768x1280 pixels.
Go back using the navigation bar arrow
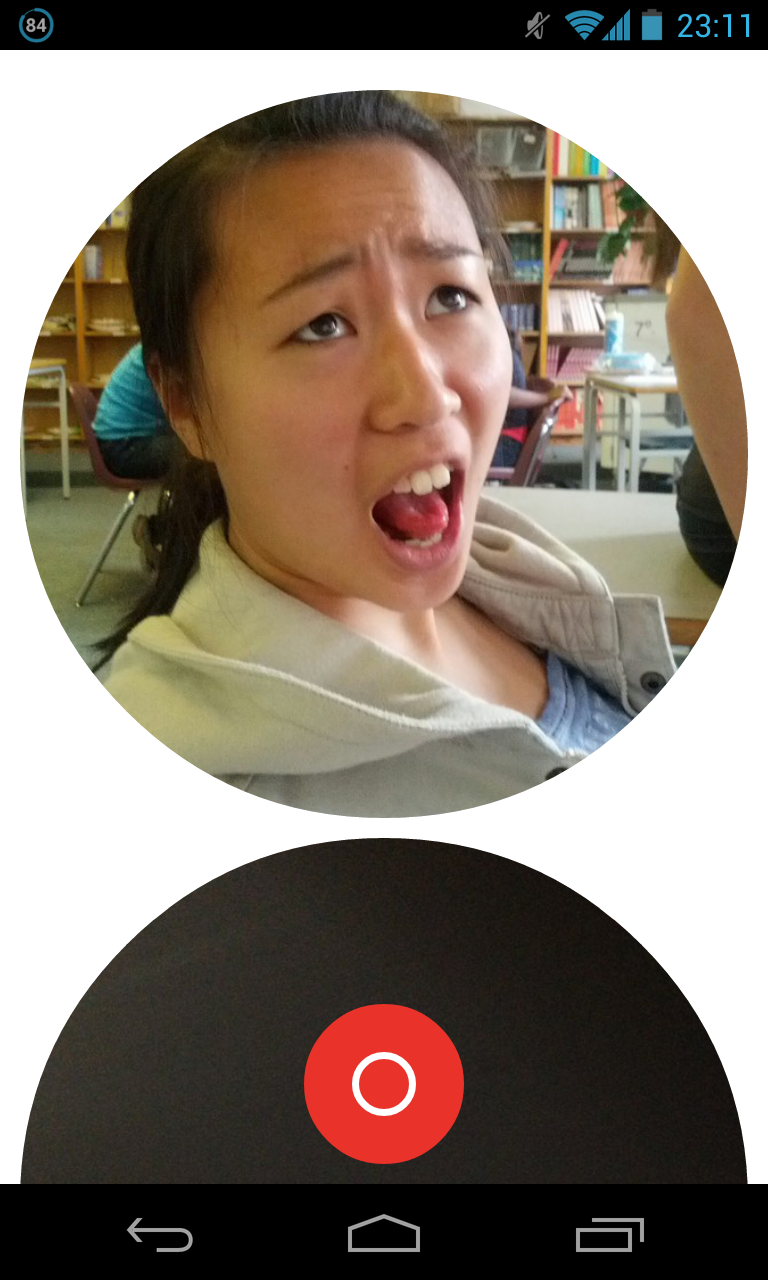[x=160, y=1234]
